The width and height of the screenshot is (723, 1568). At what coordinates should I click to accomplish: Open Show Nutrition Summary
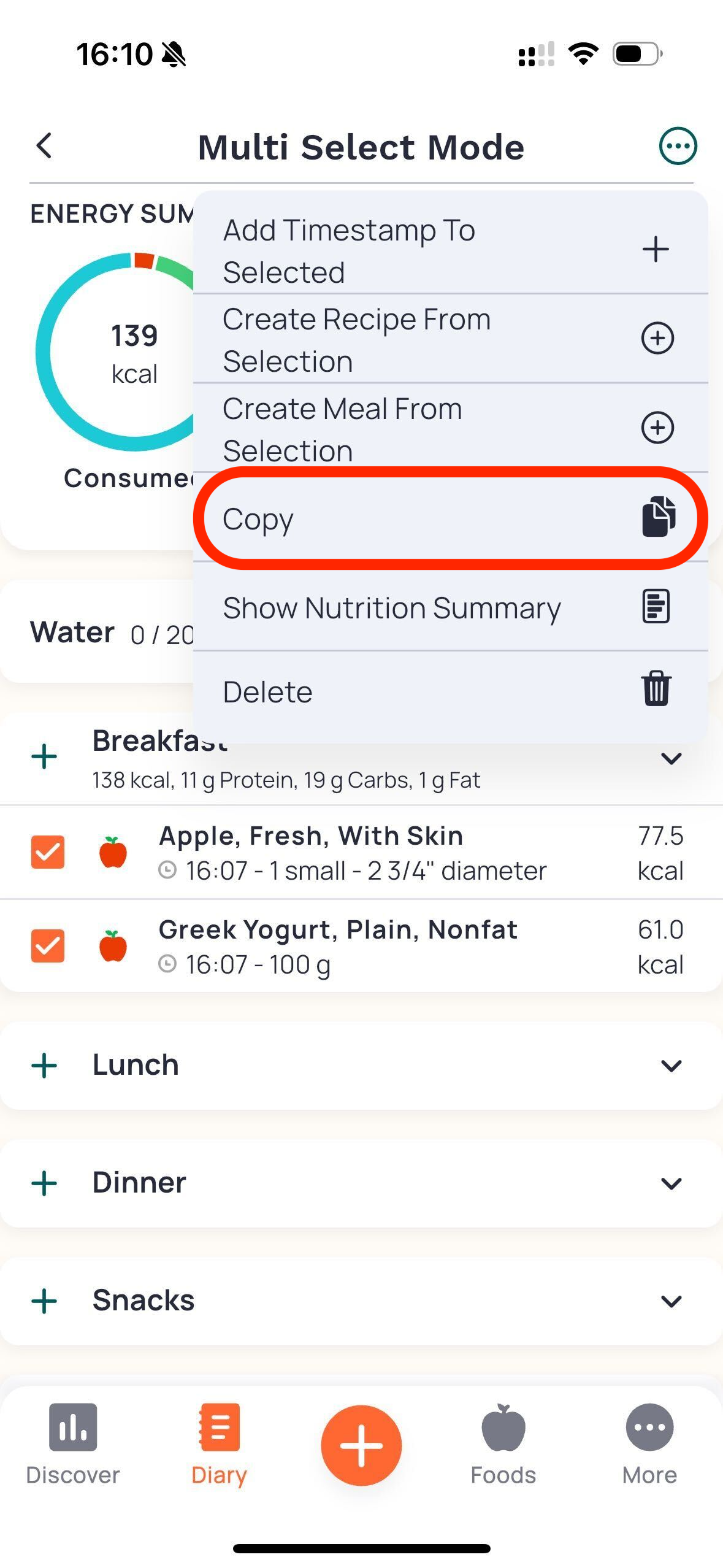(451, 607)
